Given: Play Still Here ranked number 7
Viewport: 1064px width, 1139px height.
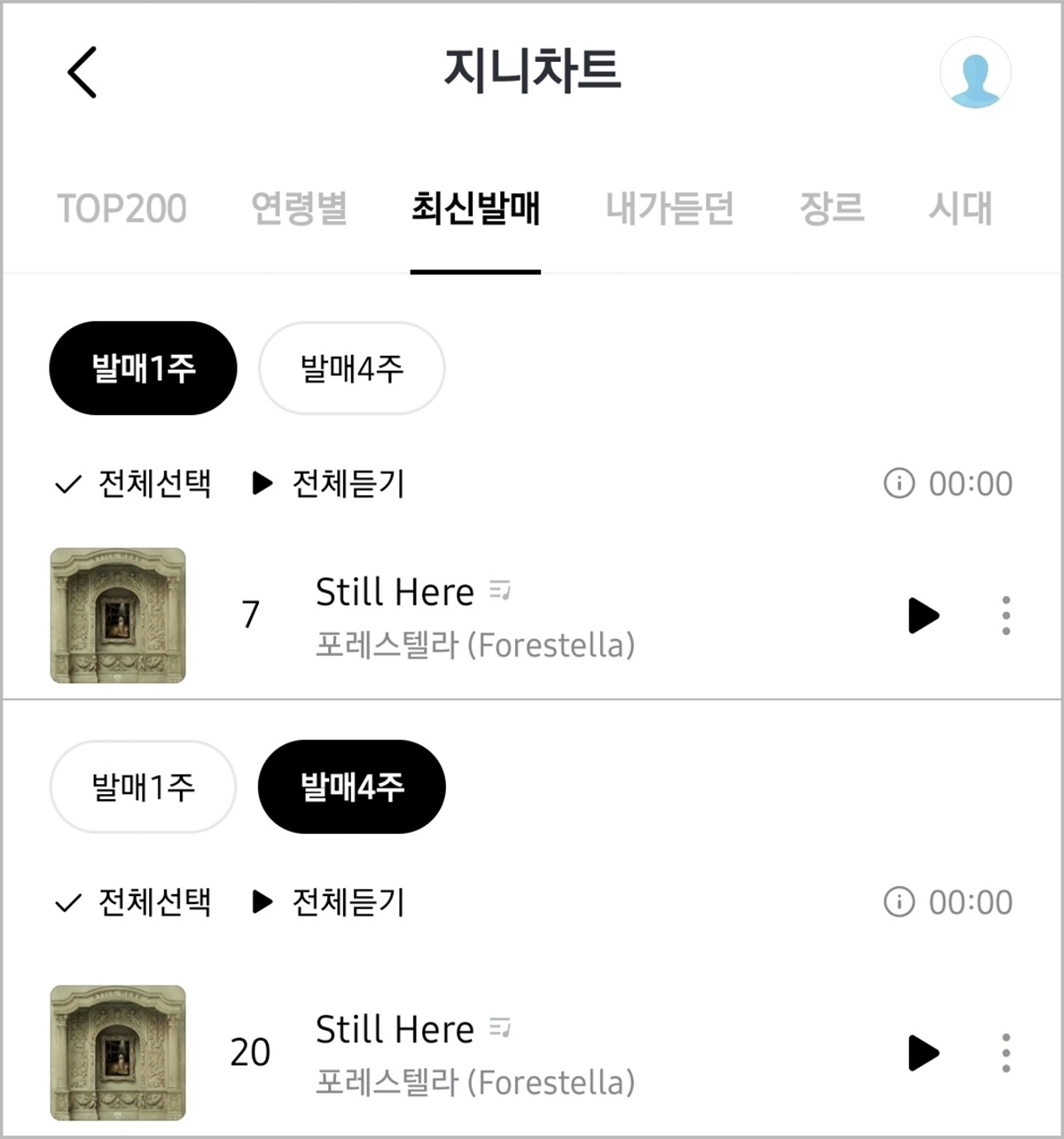Looking at the screenshot, I should pos(923,616).
